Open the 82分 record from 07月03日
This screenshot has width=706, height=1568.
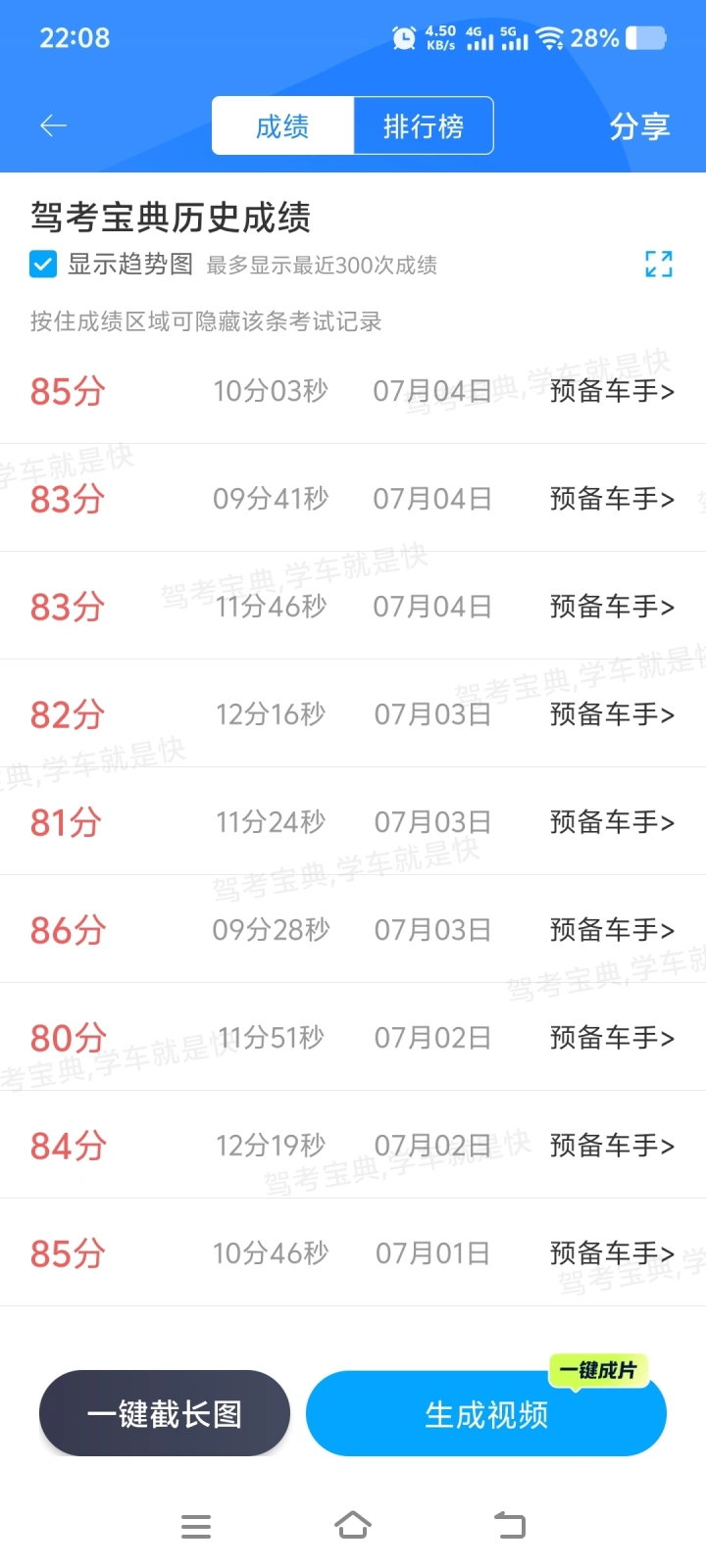click(353, 714)
